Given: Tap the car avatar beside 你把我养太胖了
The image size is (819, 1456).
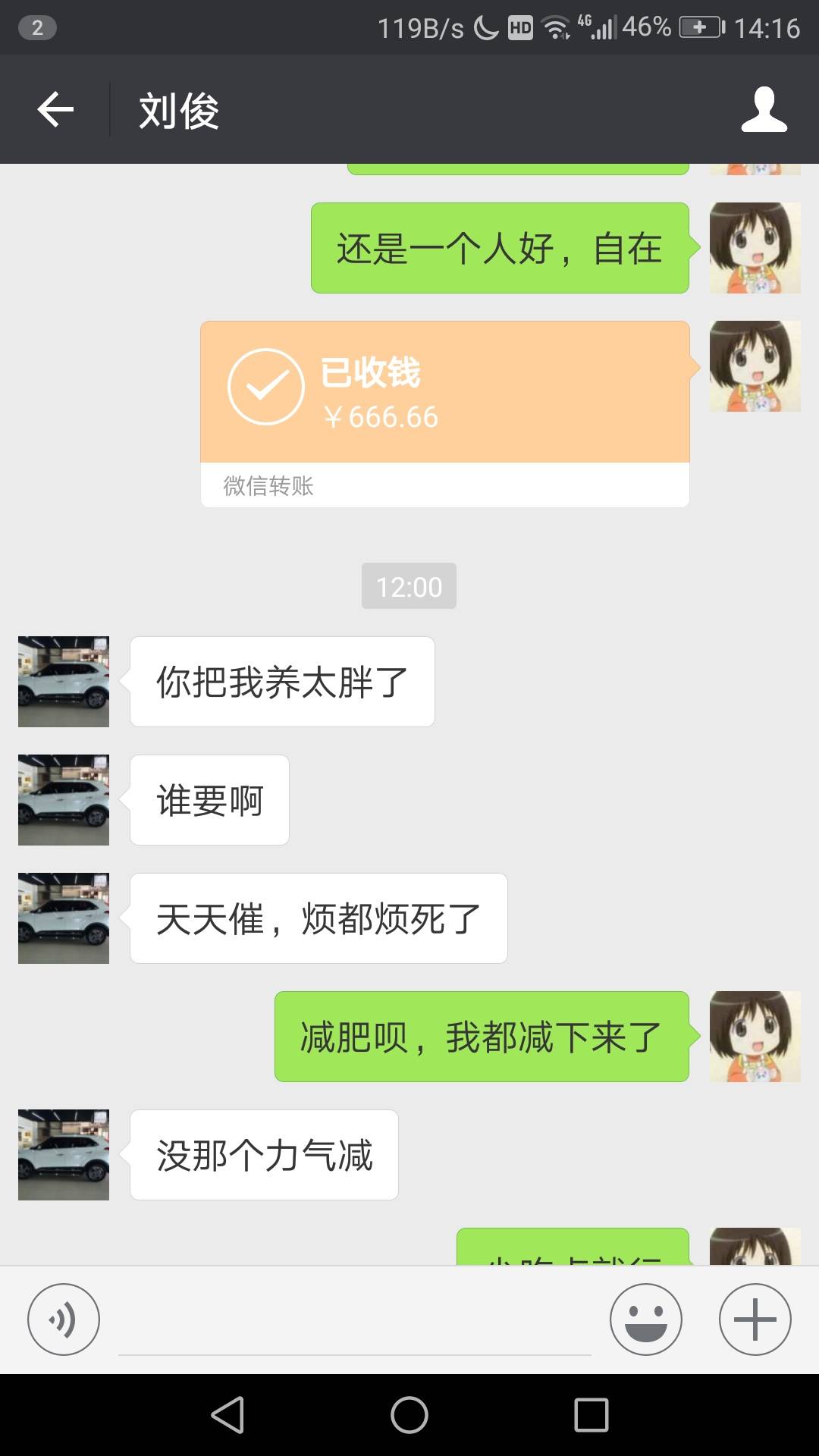Looking at the screenshot, I should click(x=64, y=682).
